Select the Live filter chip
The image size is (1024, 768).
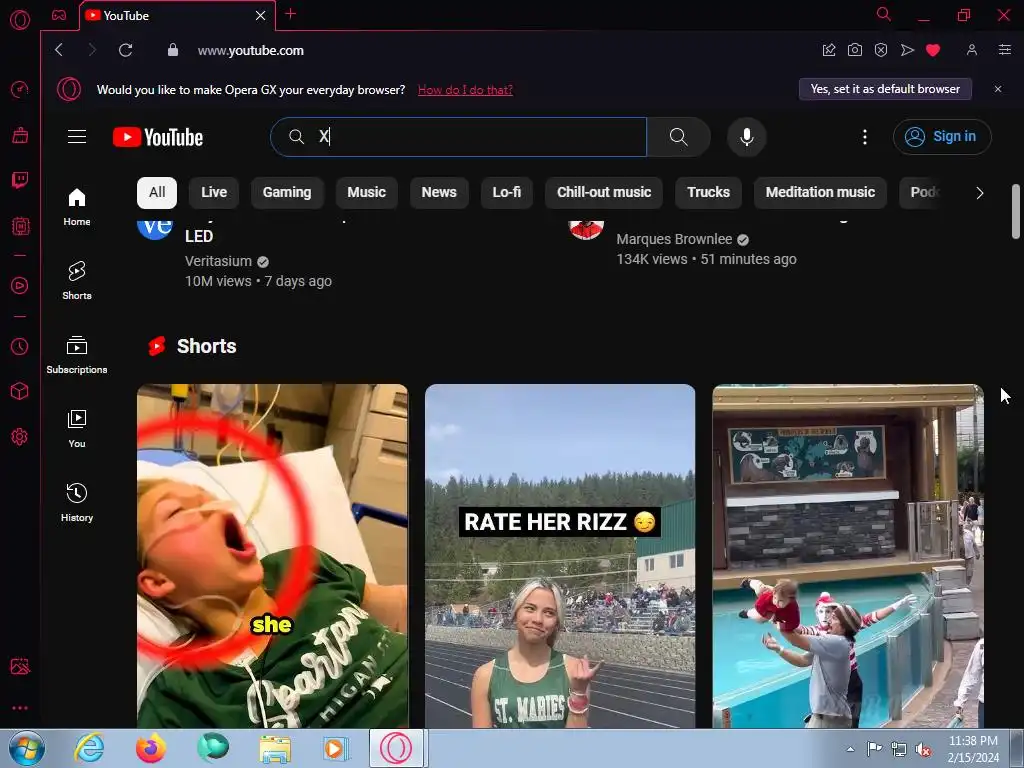pos(214,192)
